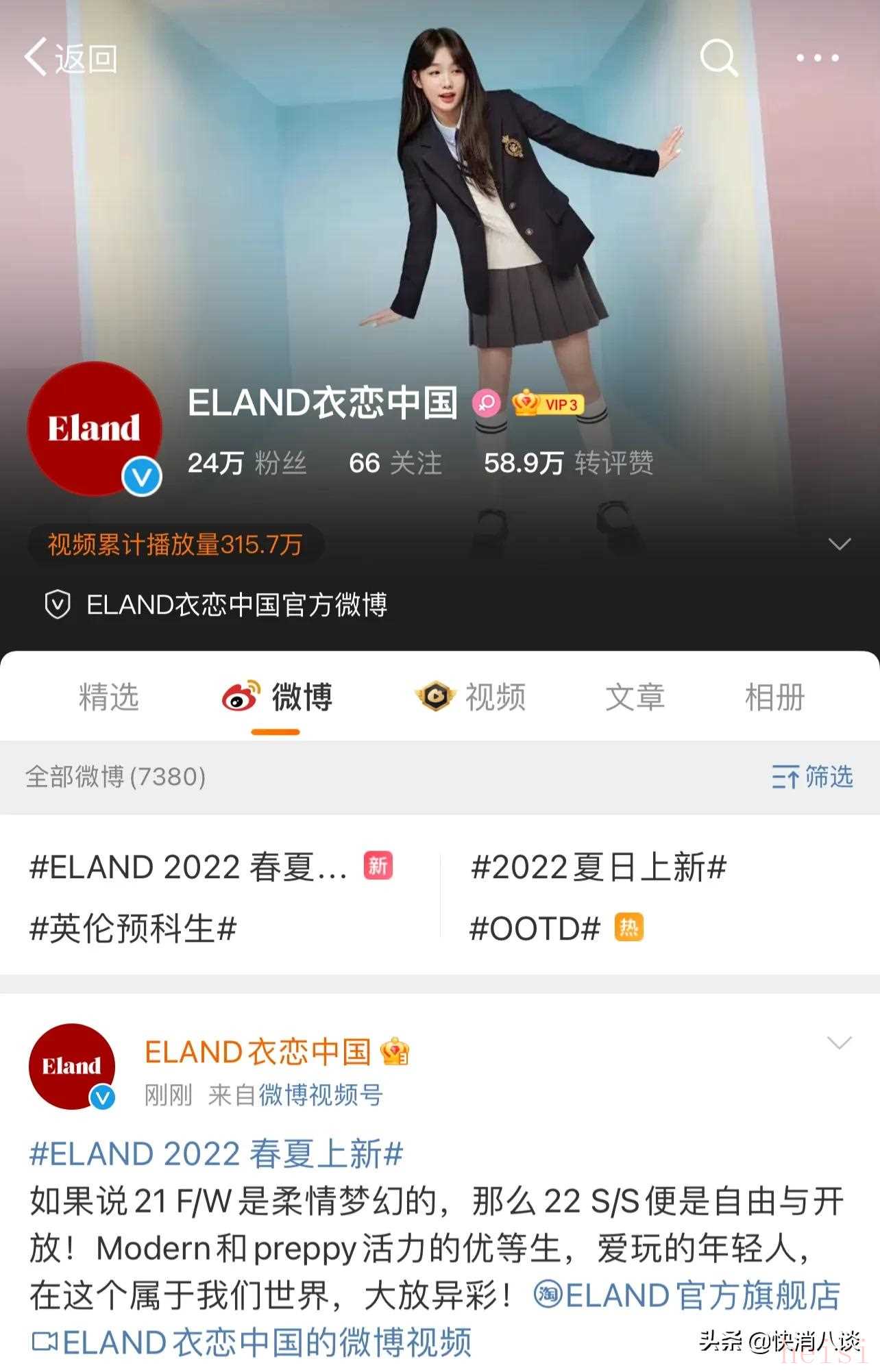Screen dimensions: 880x1372
Task: Open the 筛选 filter
Action: point(813,777)
